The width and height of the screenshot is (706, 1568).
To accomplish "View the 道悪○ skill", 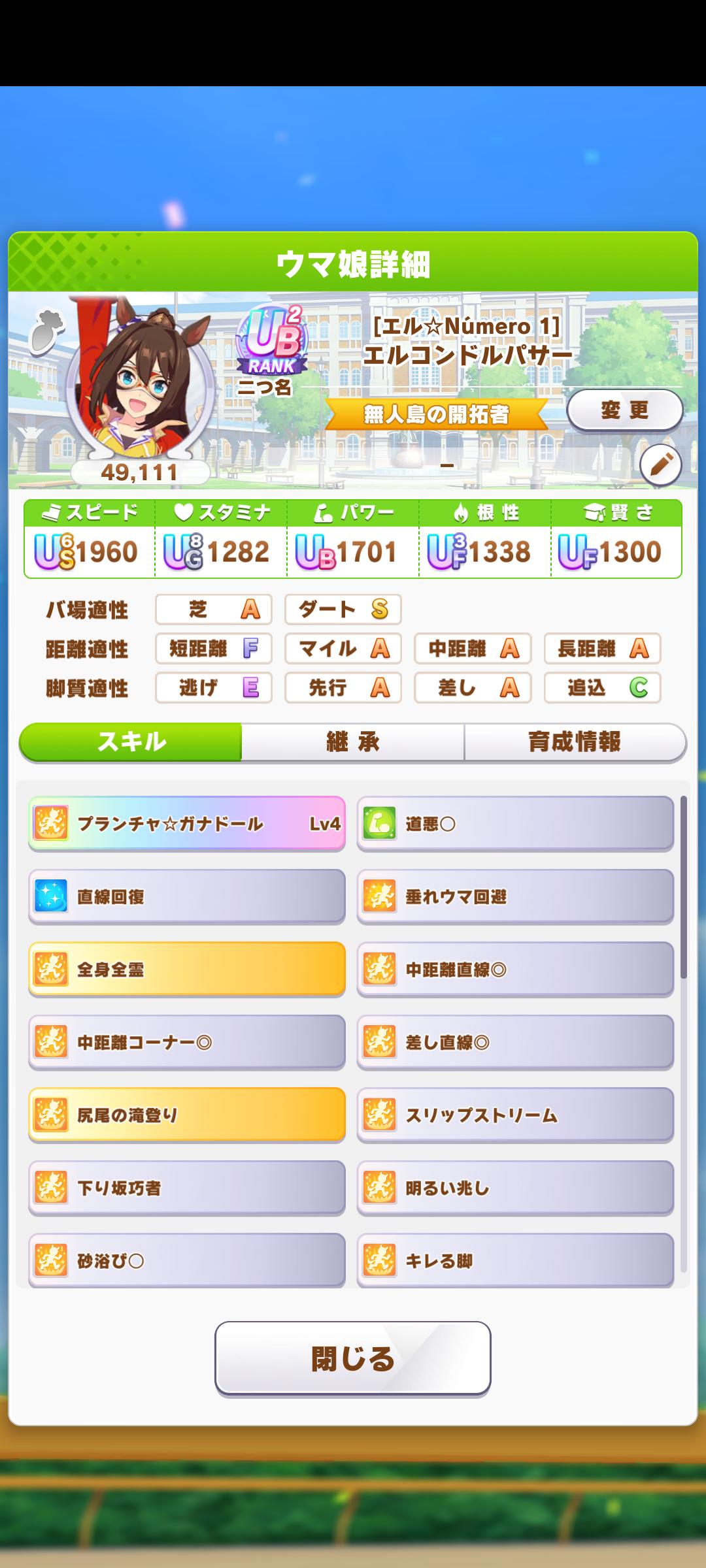I will click(x=515, y=823).
